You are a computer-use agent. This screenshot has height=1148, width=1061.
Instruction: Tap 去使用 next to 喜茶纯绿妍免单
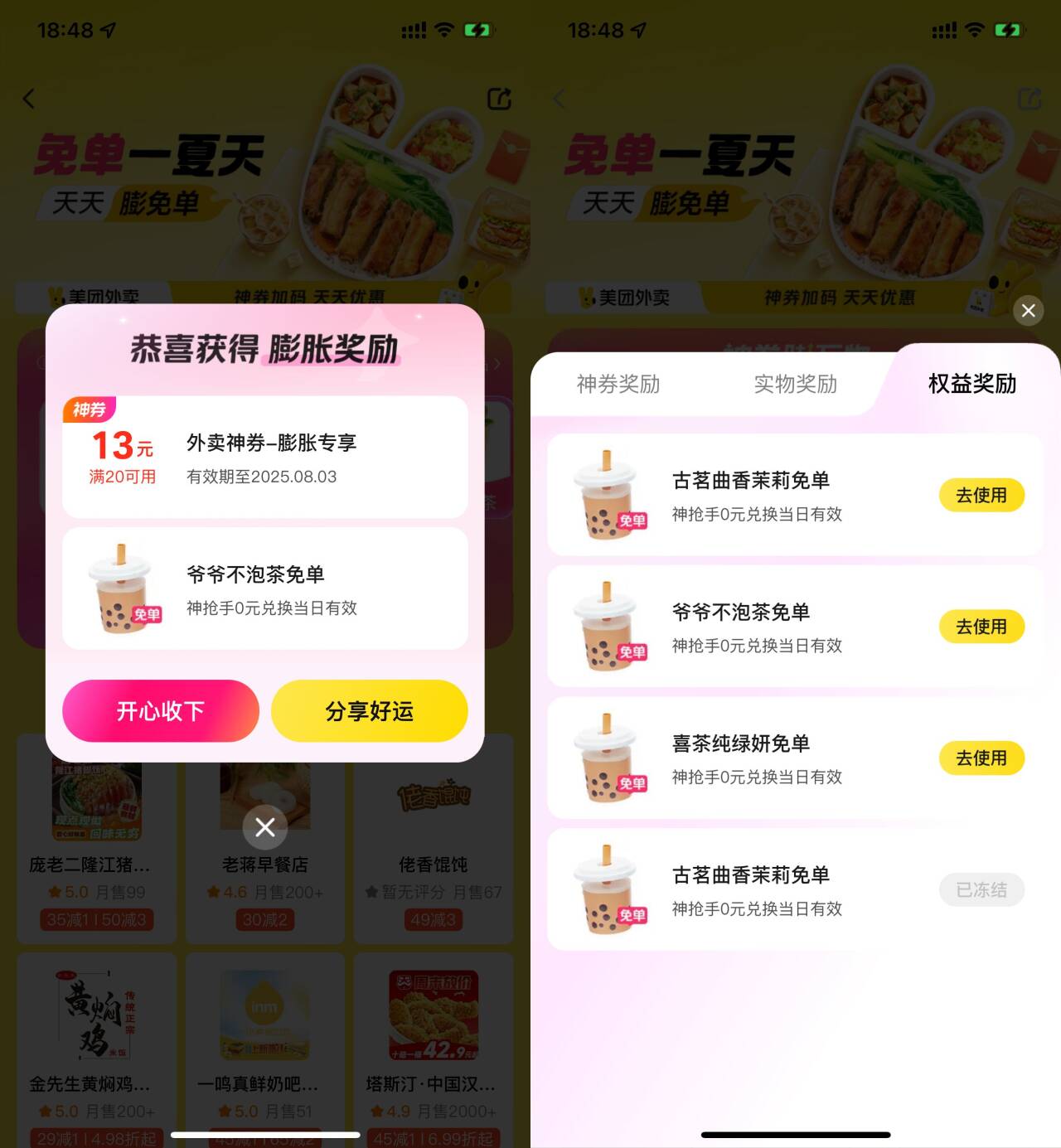click(x=981, y=758)
